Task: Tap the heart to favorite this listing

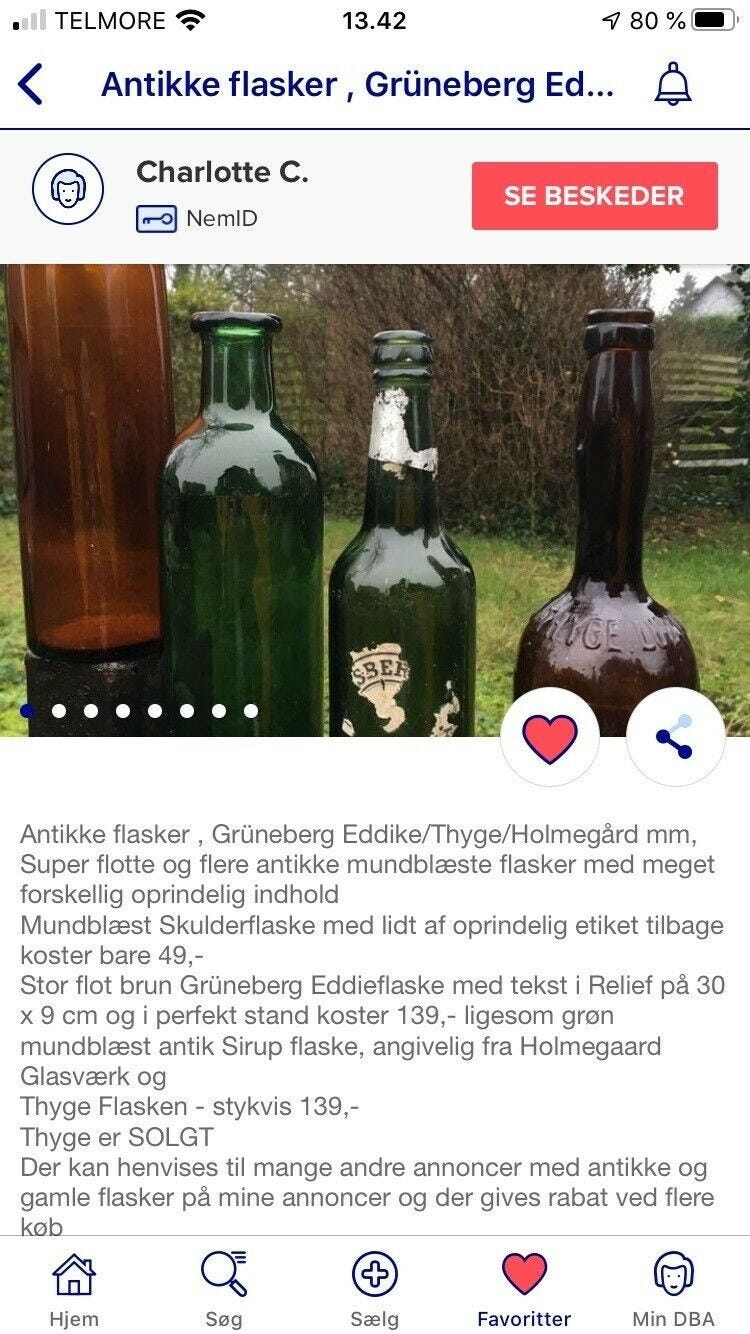Action: [548, 737]
